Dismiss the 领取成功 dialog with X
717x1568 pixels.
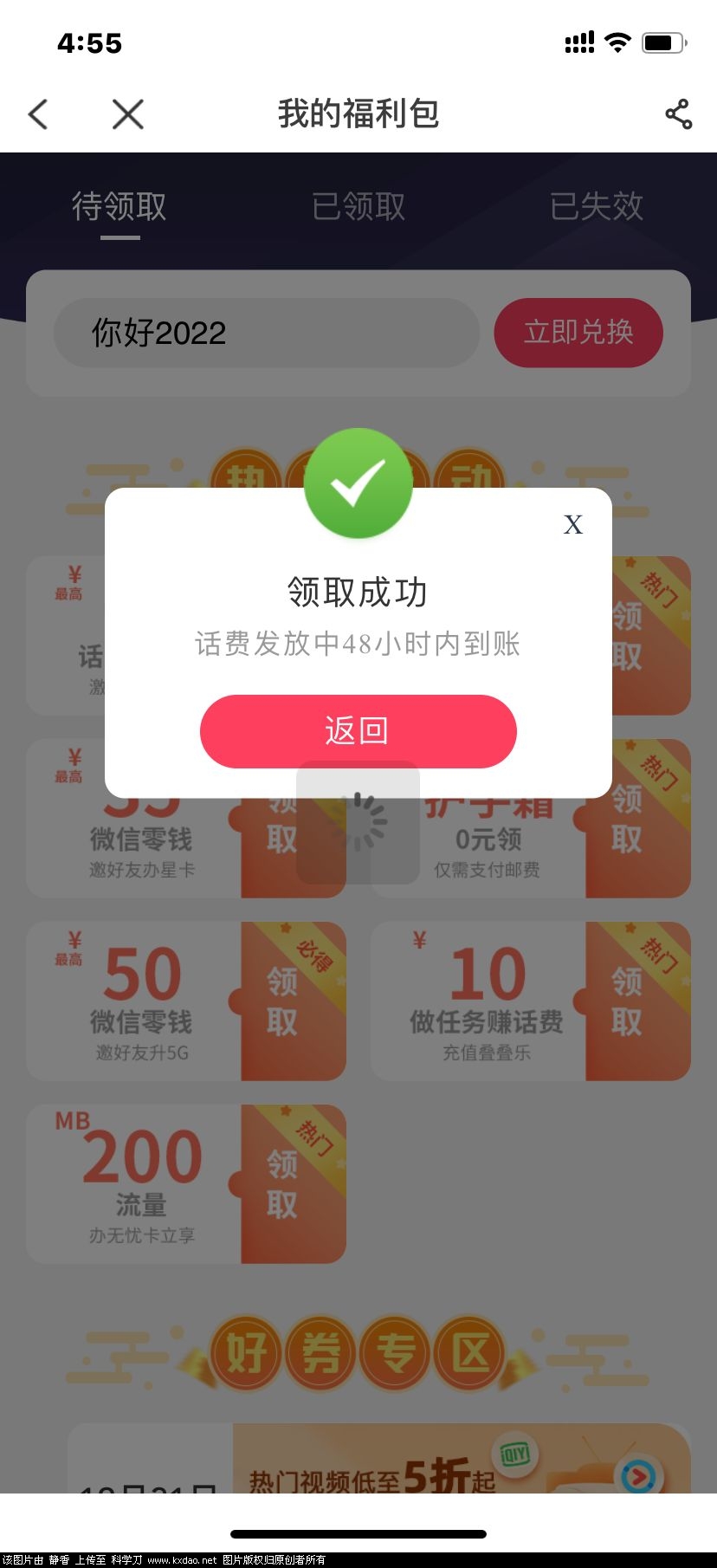572,525
